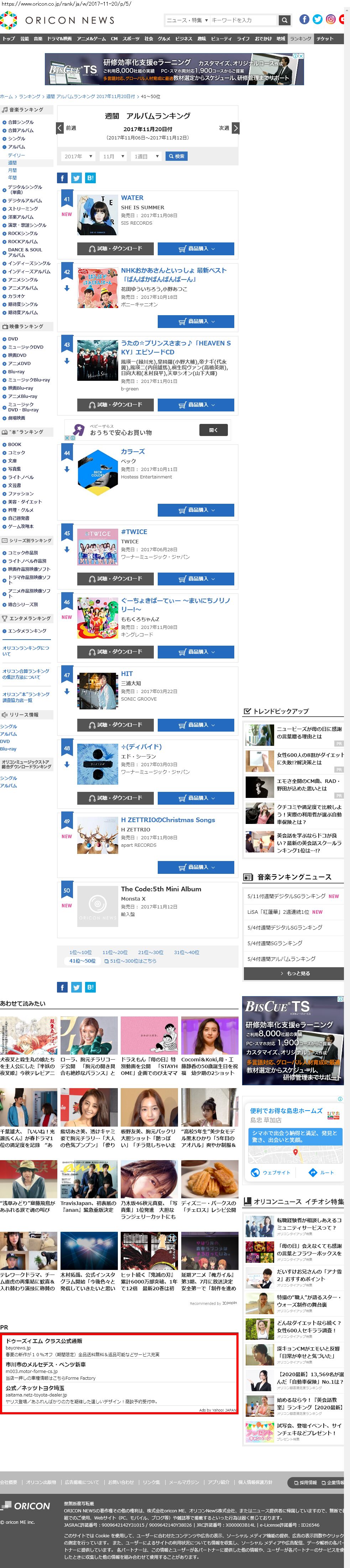Screen dimensions: 350x1568
Task: Tap the magnifier search icon in header
Action: point(284,20)
